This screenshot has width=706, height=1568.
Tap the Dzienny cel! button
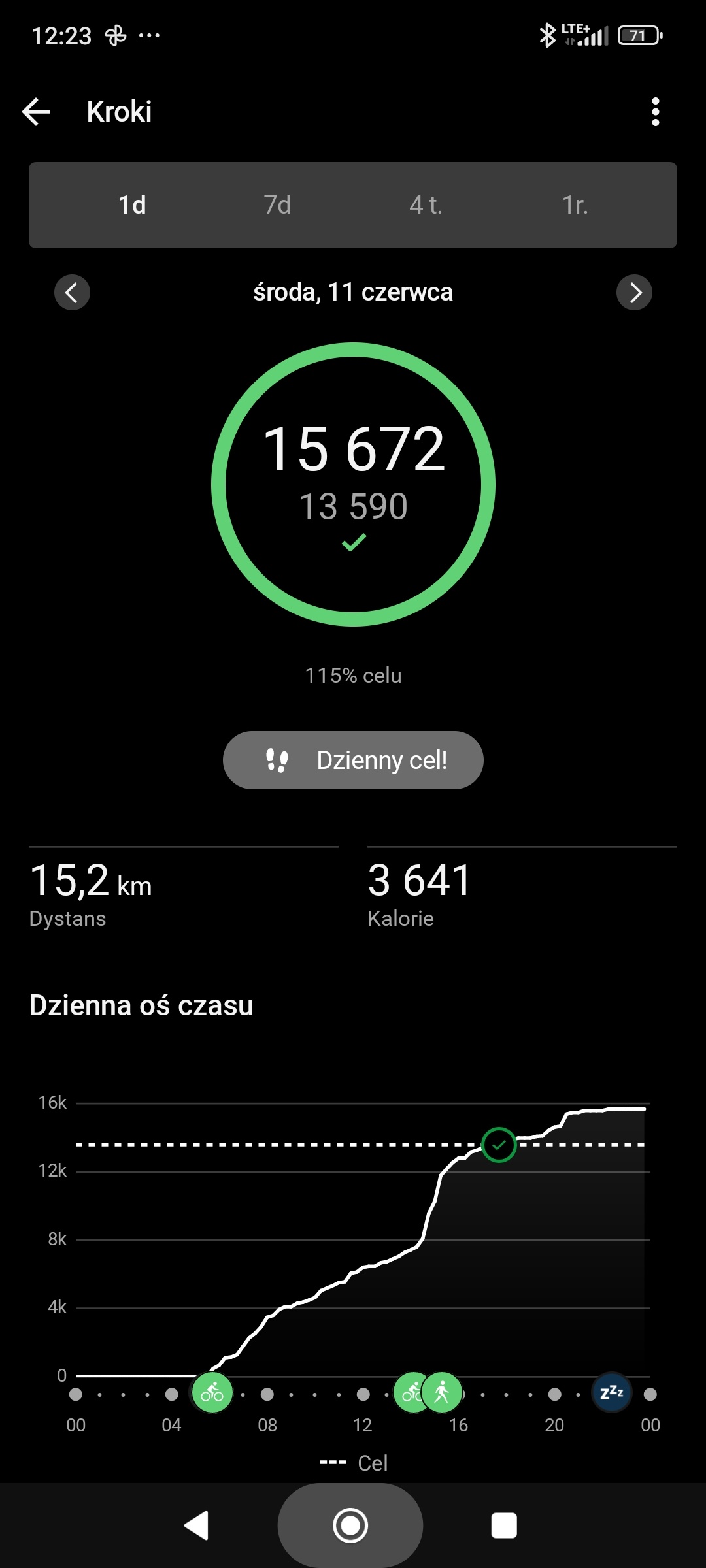click(353, 760)
